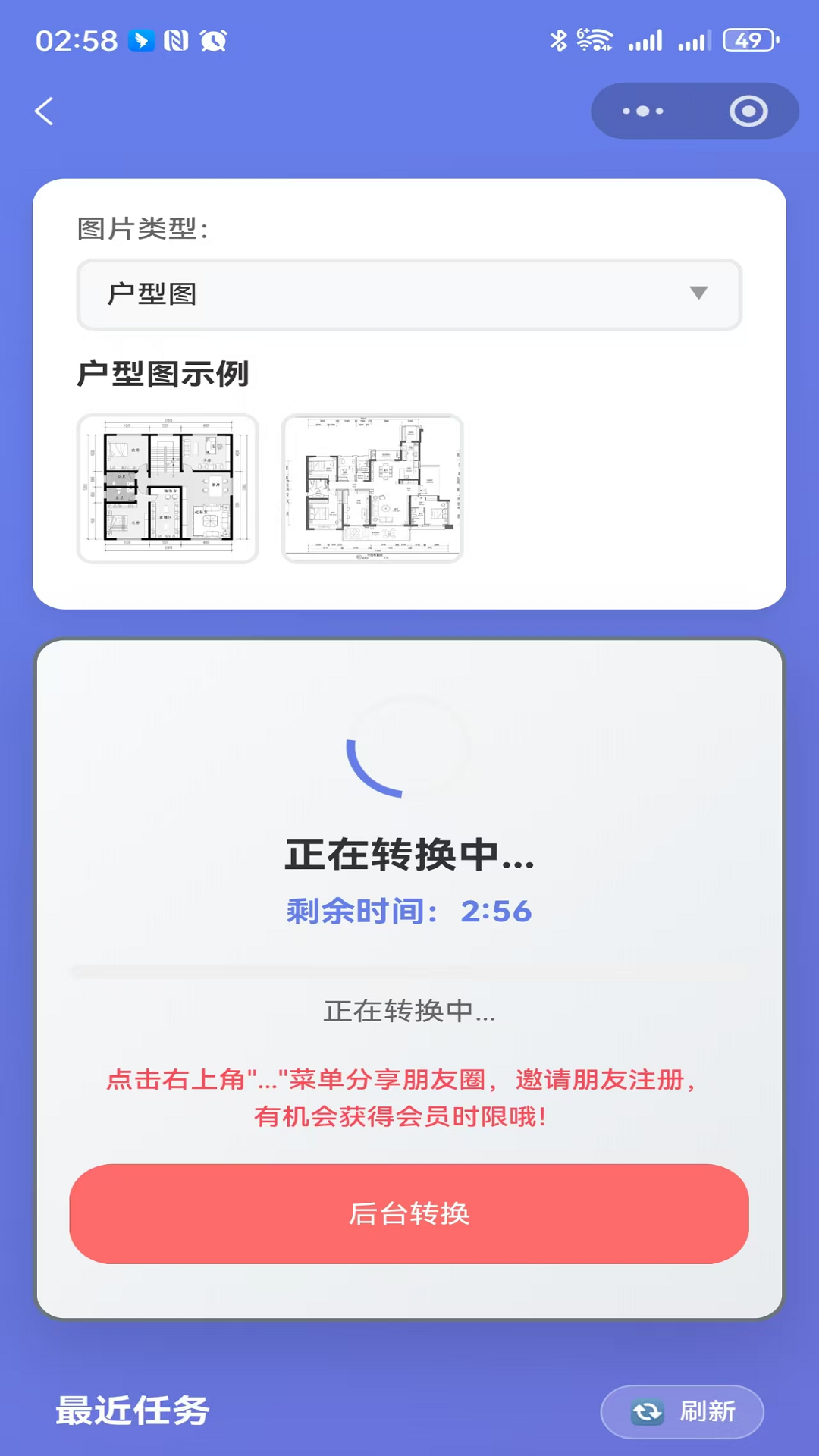Open the 图片类型 dropdown selector

click(409, 295)
